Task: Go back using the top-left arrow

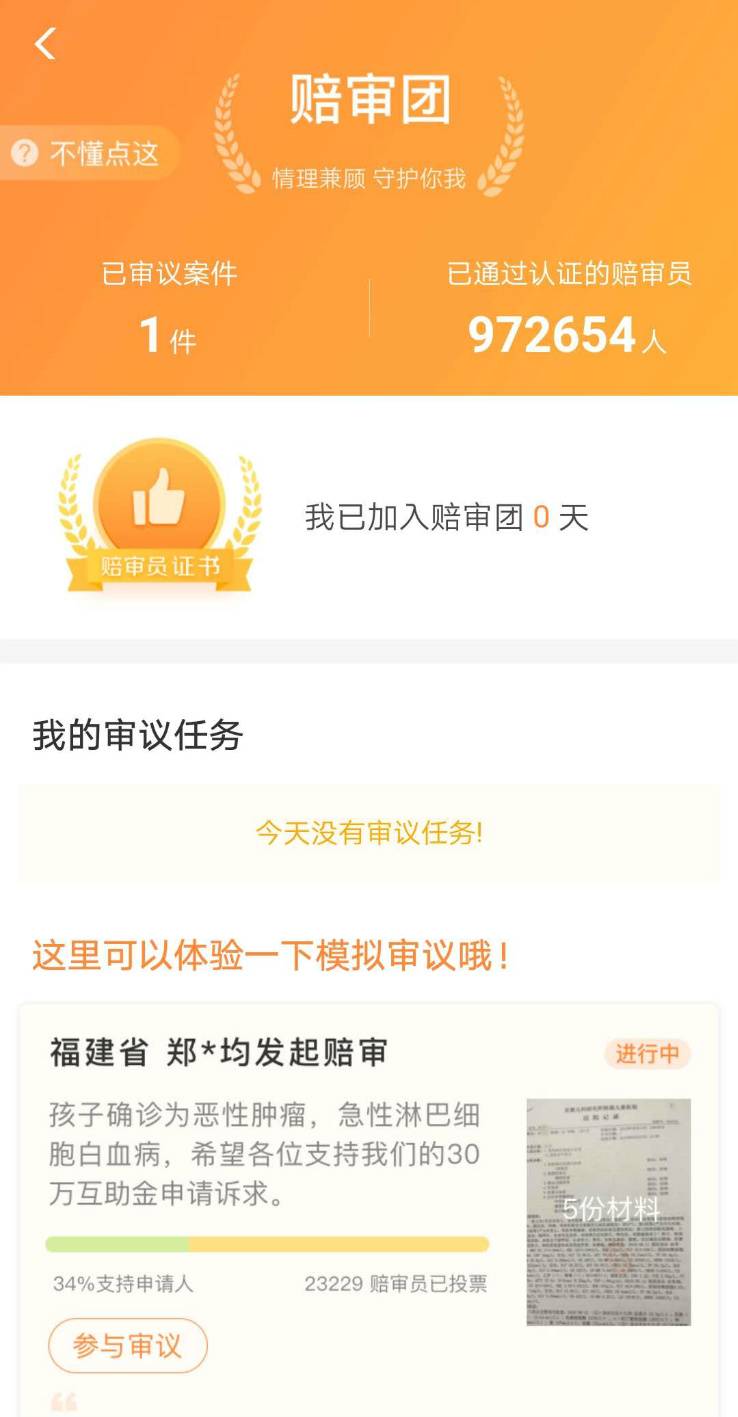Action: coord(45,44)
